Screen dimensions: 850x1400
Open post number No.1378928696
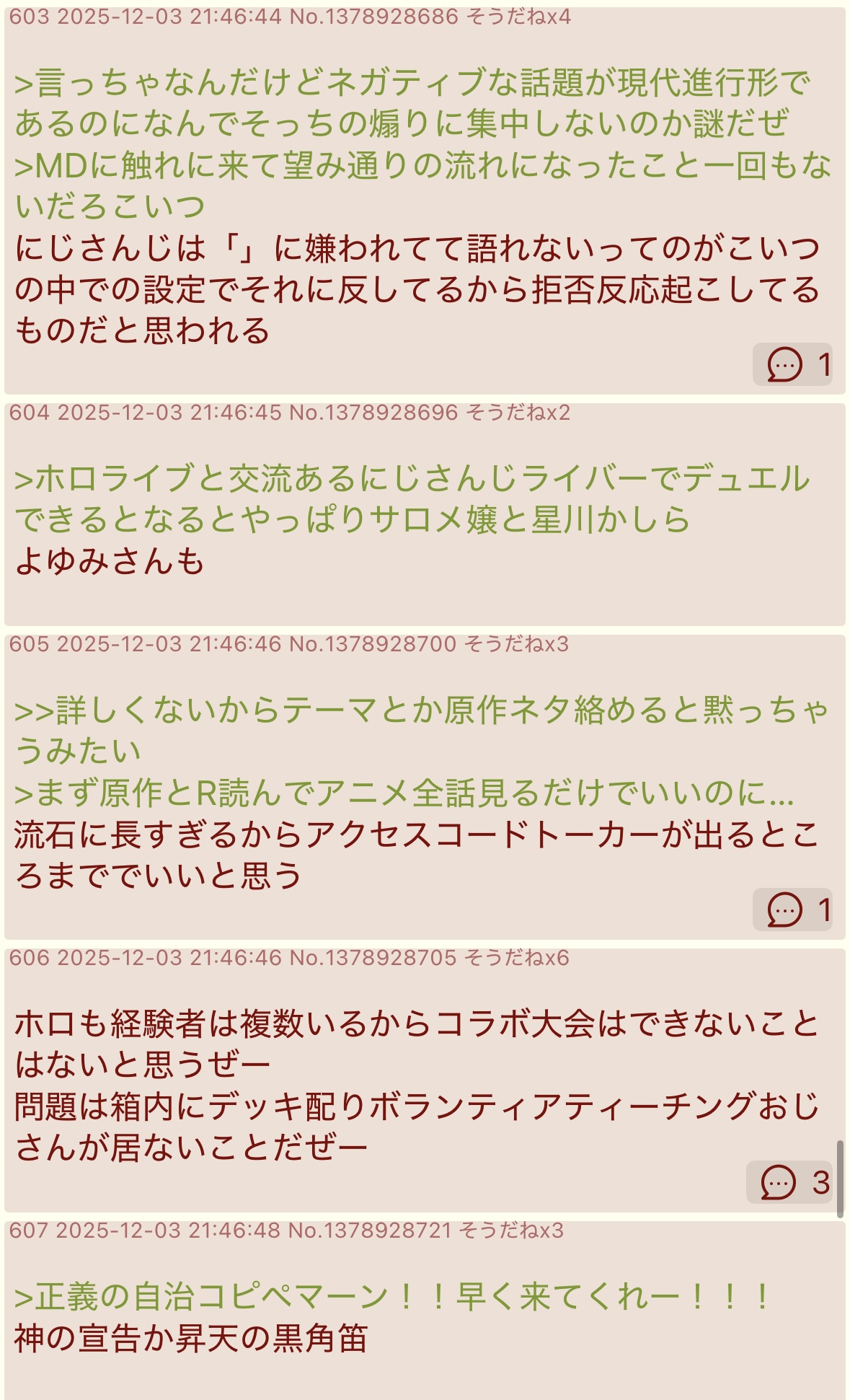click(x=373, y=413)
